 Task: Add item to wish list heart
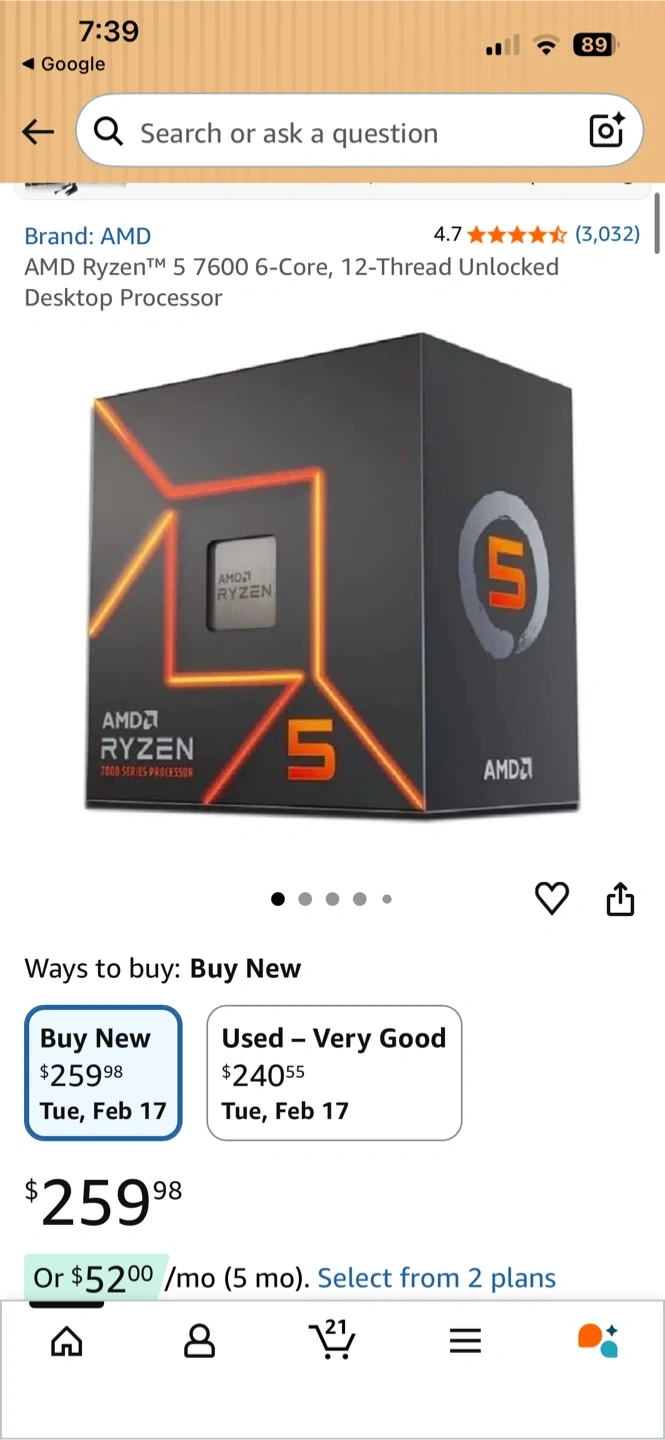[x=552, y=898]
